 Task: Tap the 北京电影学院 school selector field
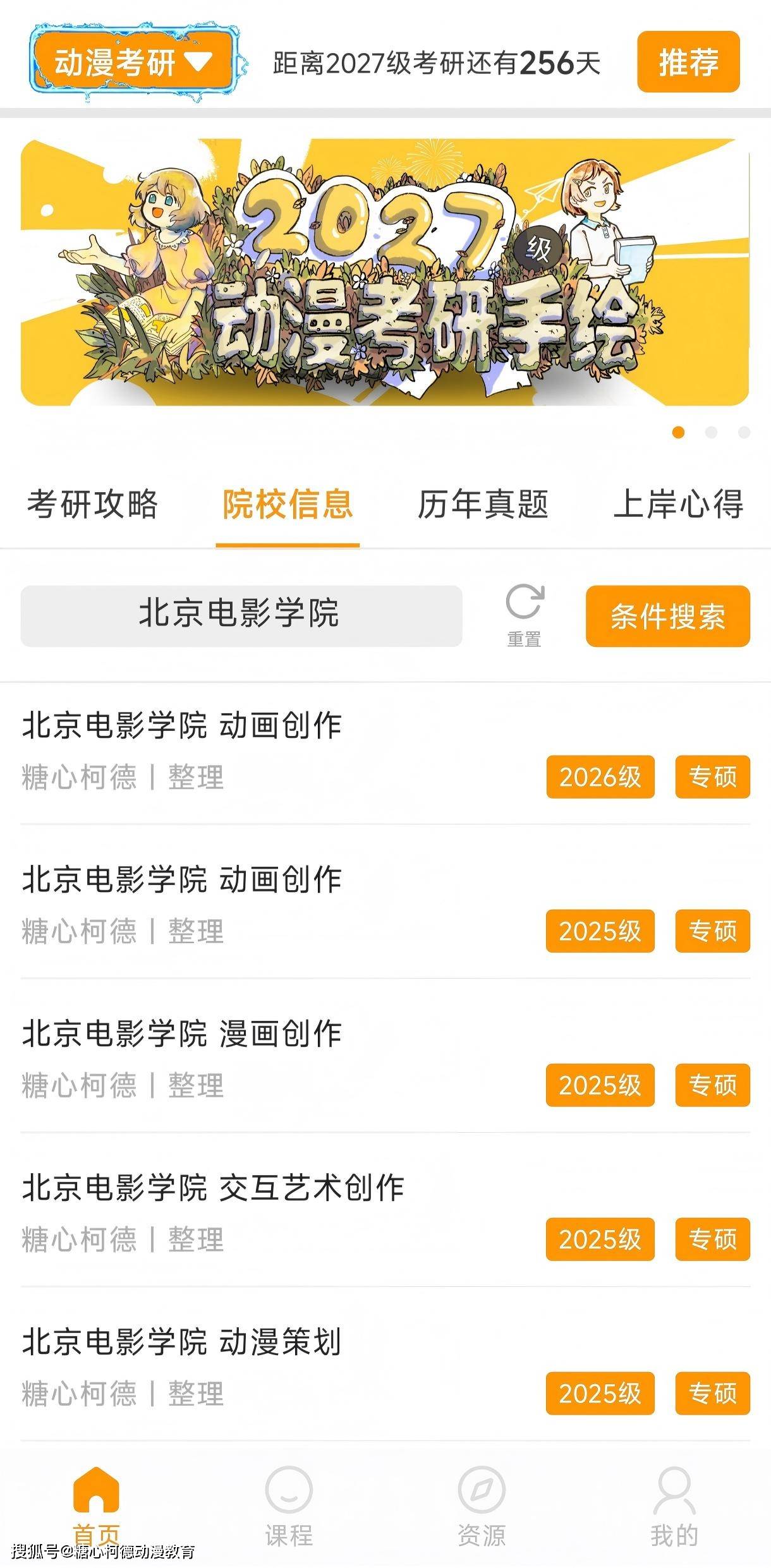click(x=241, y=615)
